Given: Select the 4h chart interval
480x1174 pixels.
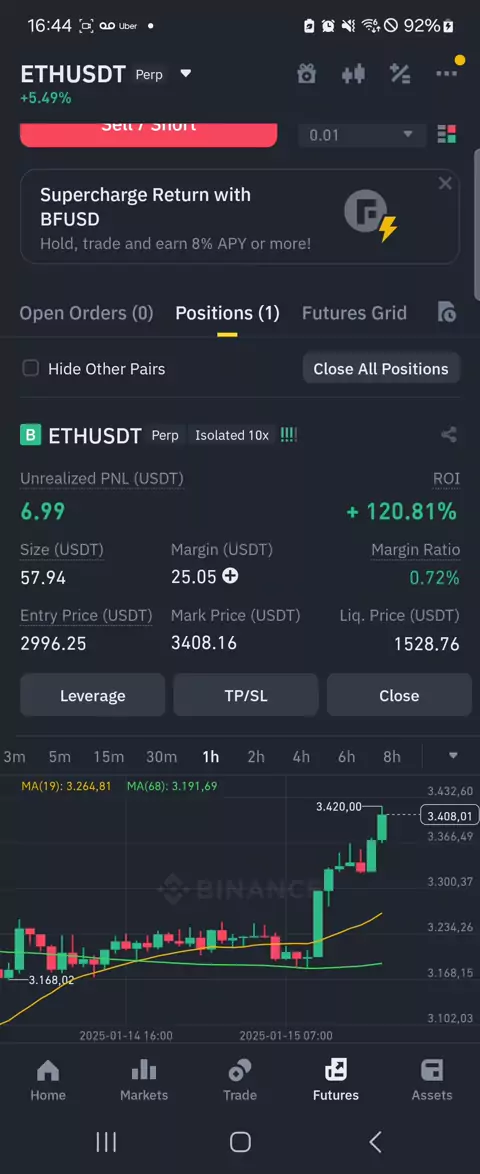Looking at the screenshot, I should pos(301,757).
